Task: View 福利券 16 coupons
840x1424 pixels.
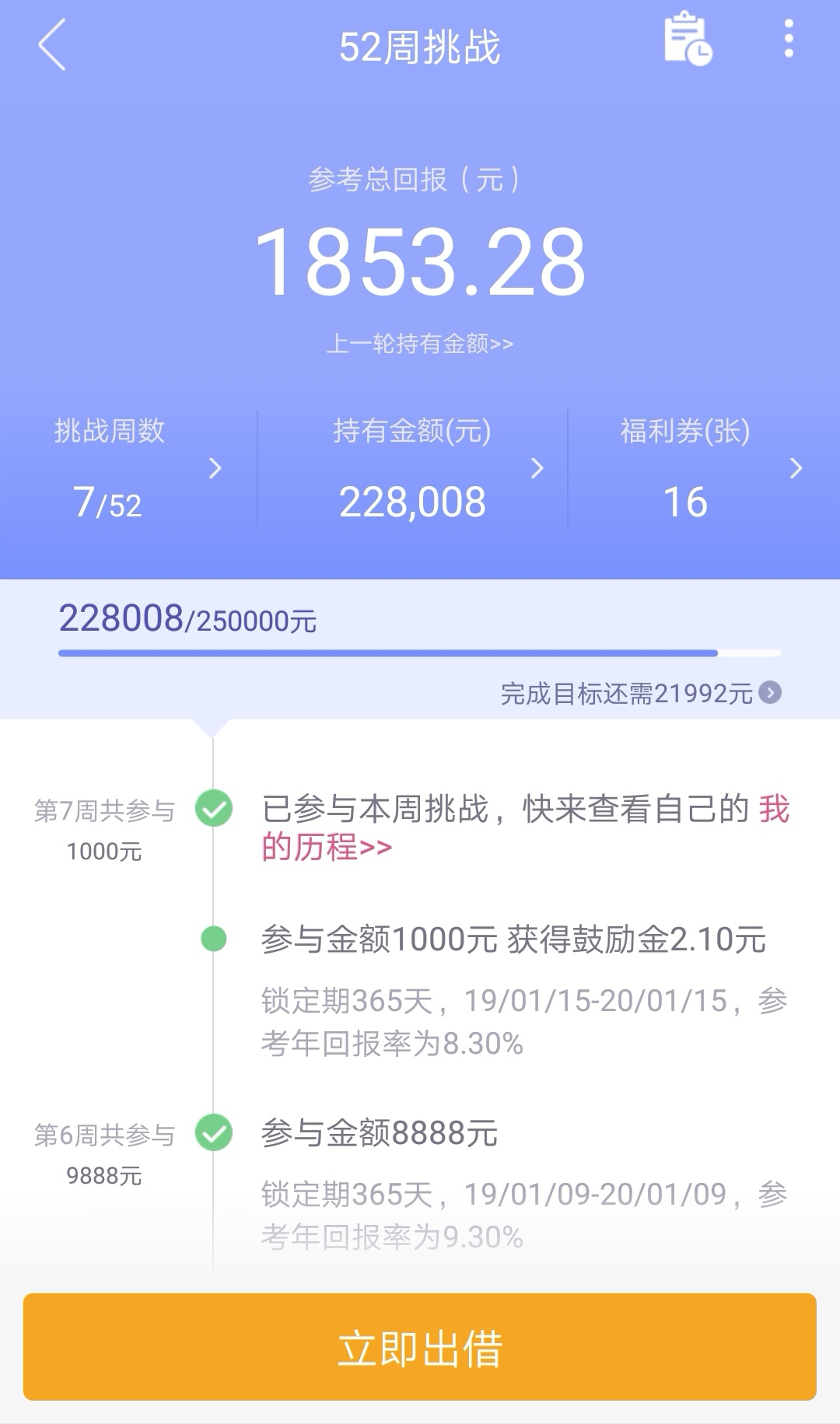Action: [704, 469]
